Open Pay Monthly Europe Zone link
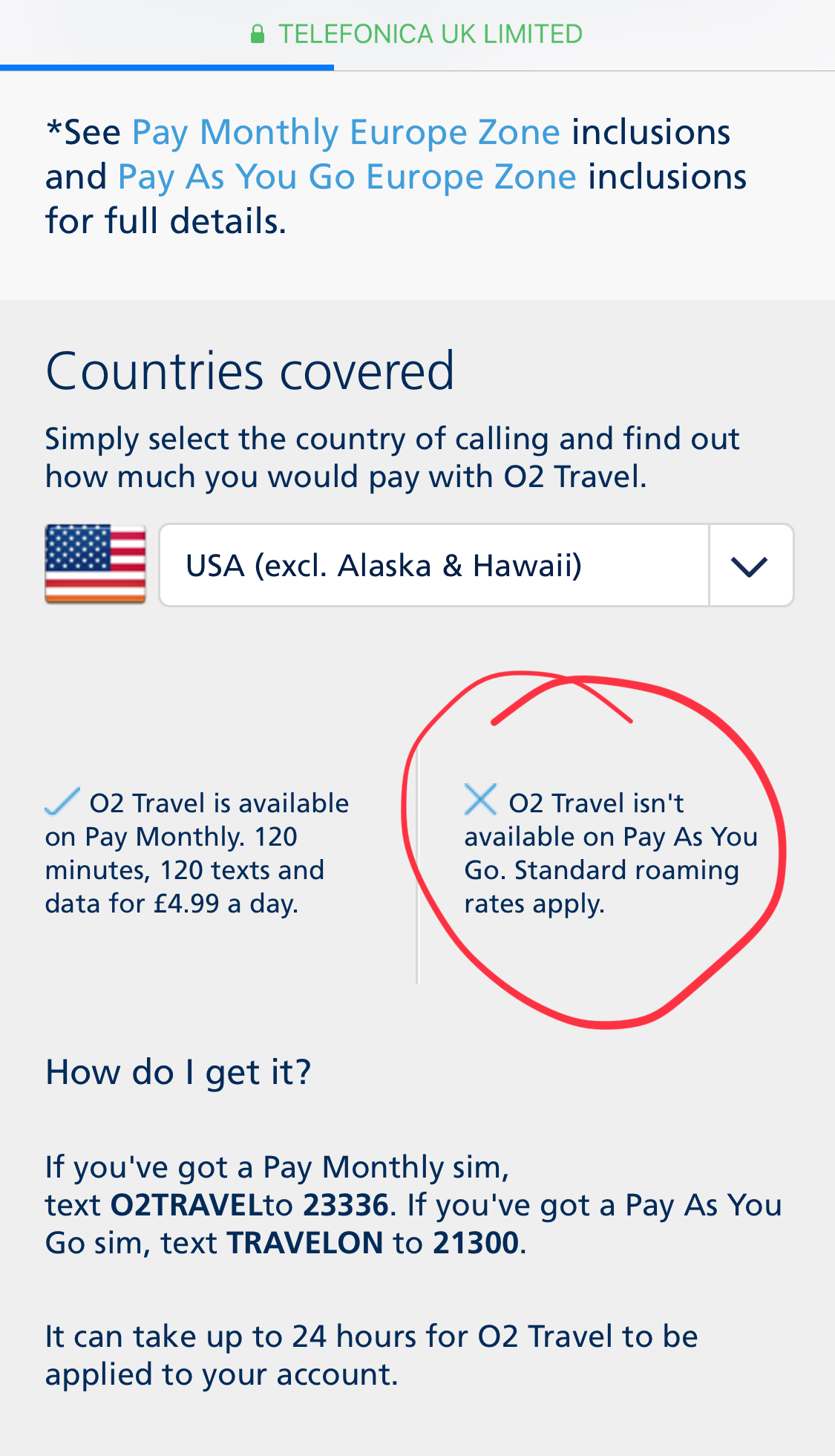This screenshot has width=835, height=1456. (346, 134)
